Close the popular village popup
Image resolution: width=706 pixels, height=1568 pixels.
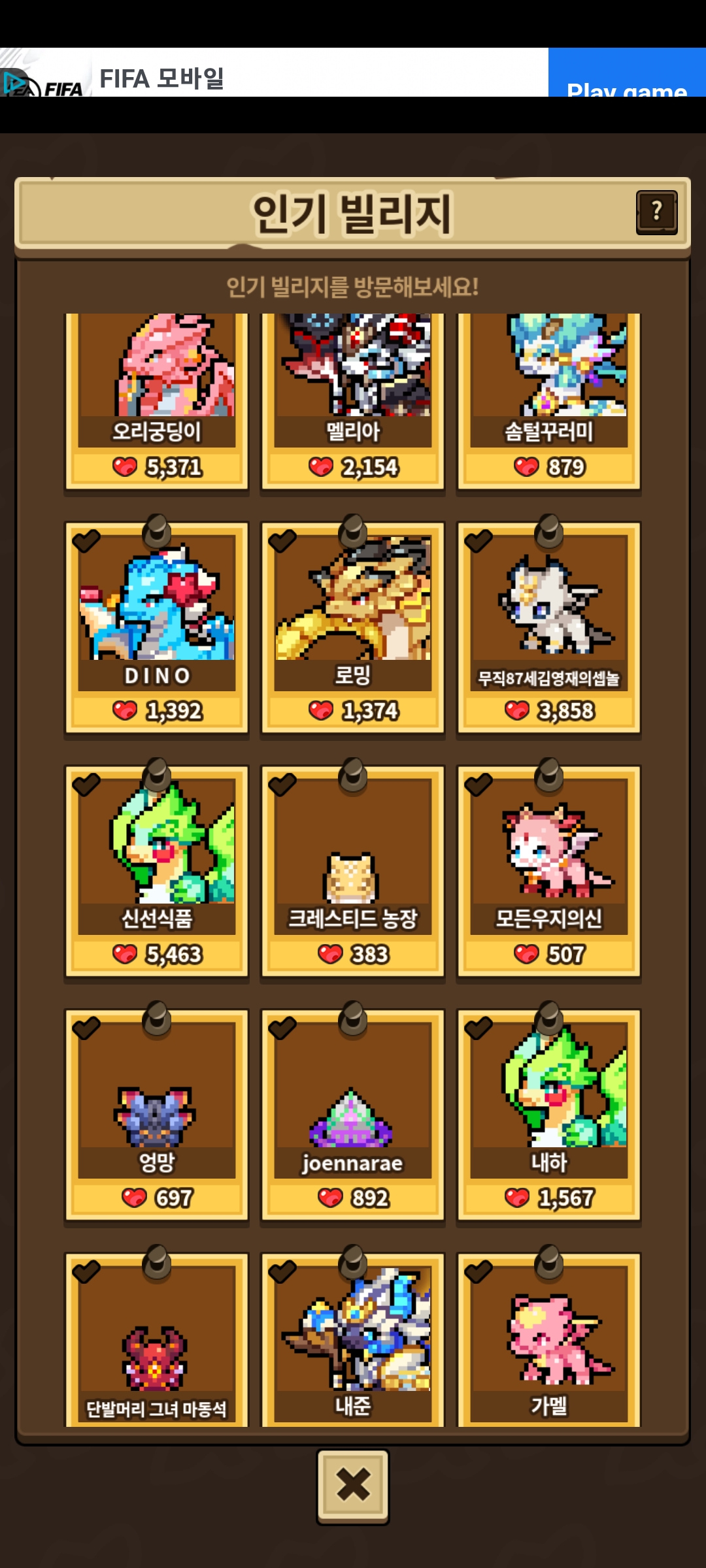tap(353, 1486)
